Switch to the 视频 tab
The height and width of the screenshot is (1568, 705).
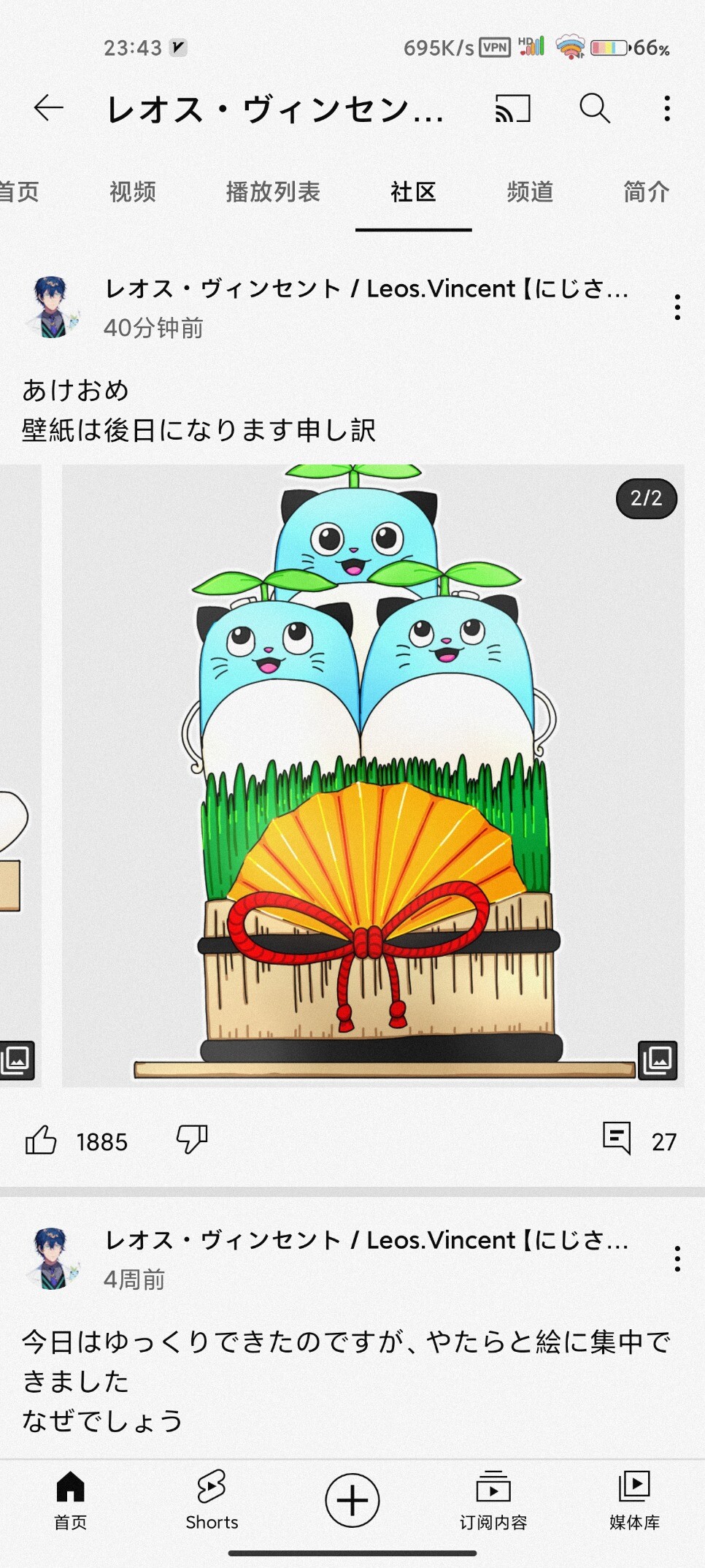tap(133, 192)
